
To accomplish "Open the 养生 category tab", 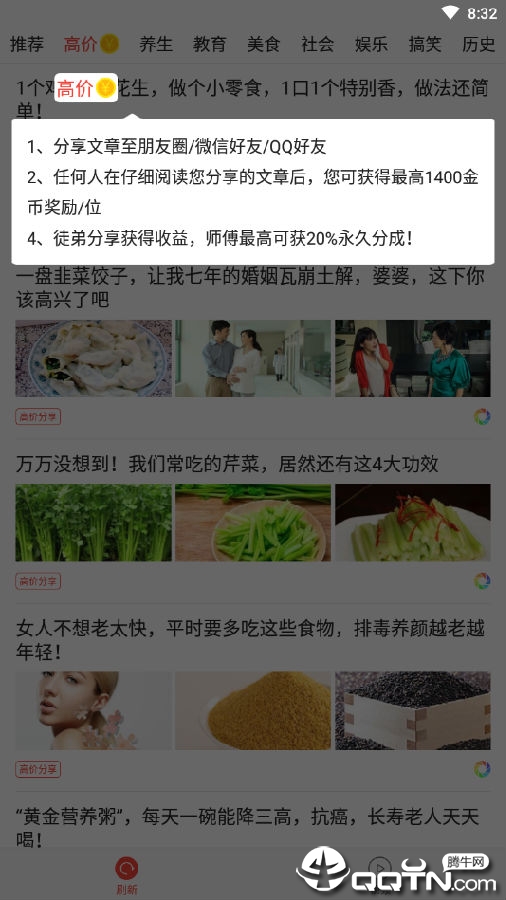I will [x=155, y=44].
